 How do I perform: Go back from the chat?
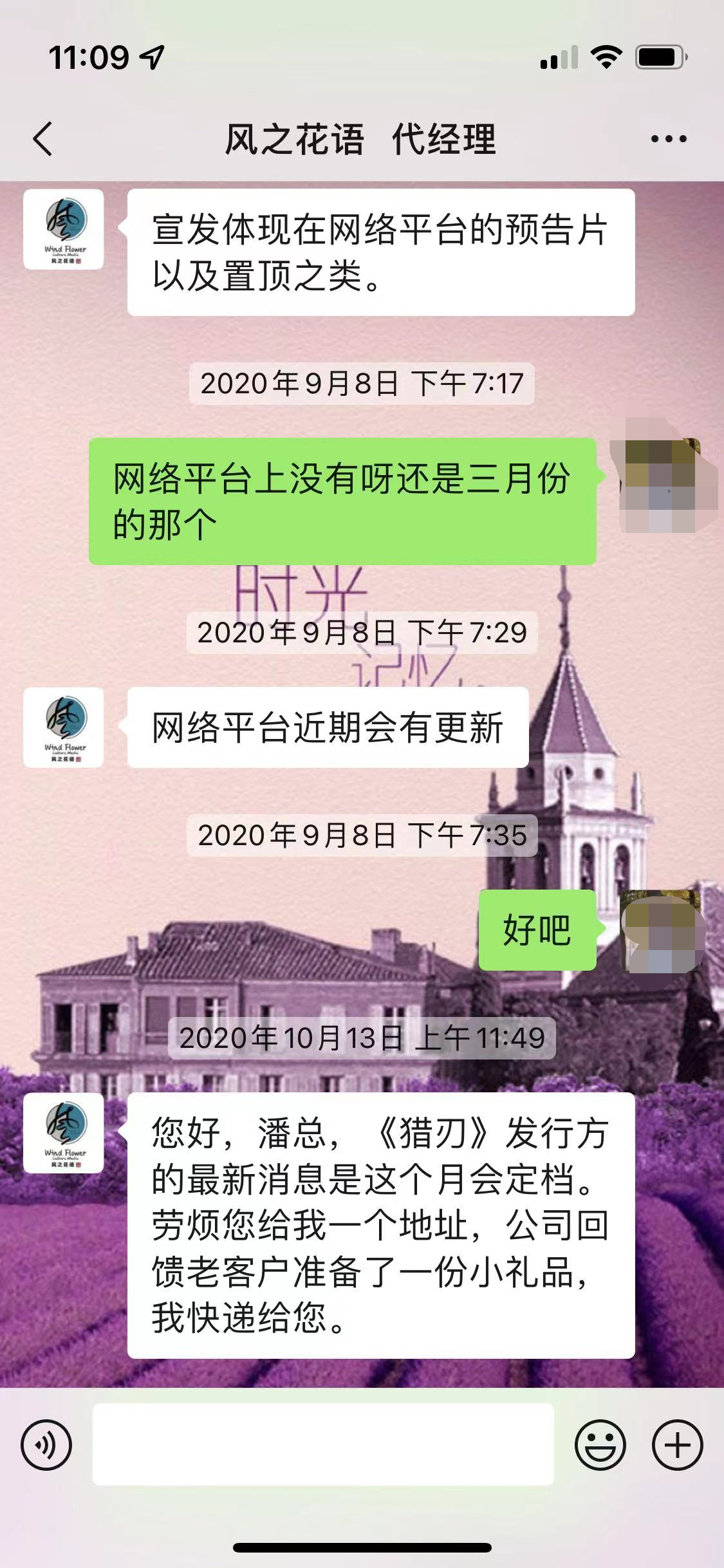42,138
